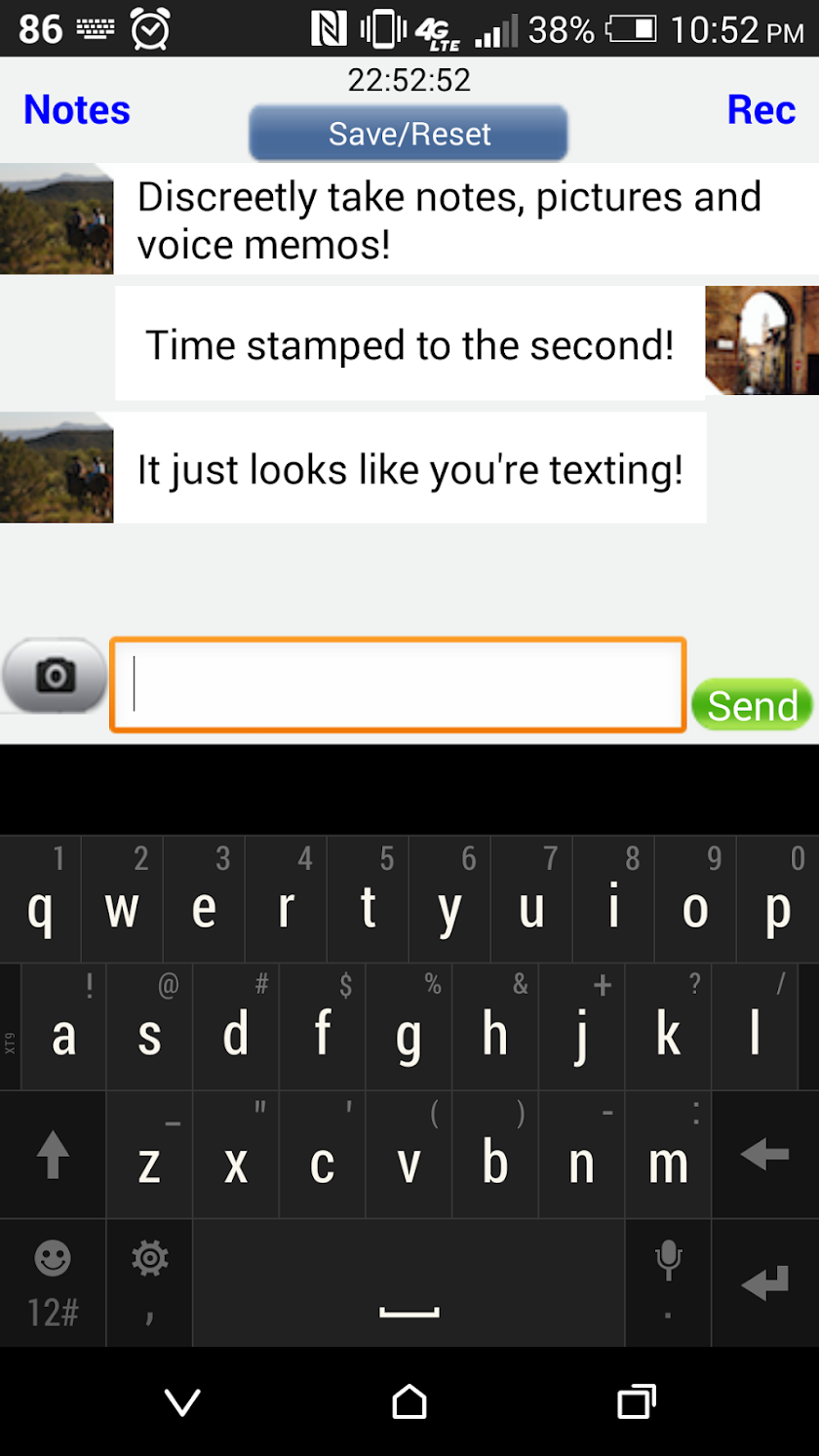Hit the keyboard enter key
The height and width of the screenshot is (1456, 819).
tap(764, 1283)
